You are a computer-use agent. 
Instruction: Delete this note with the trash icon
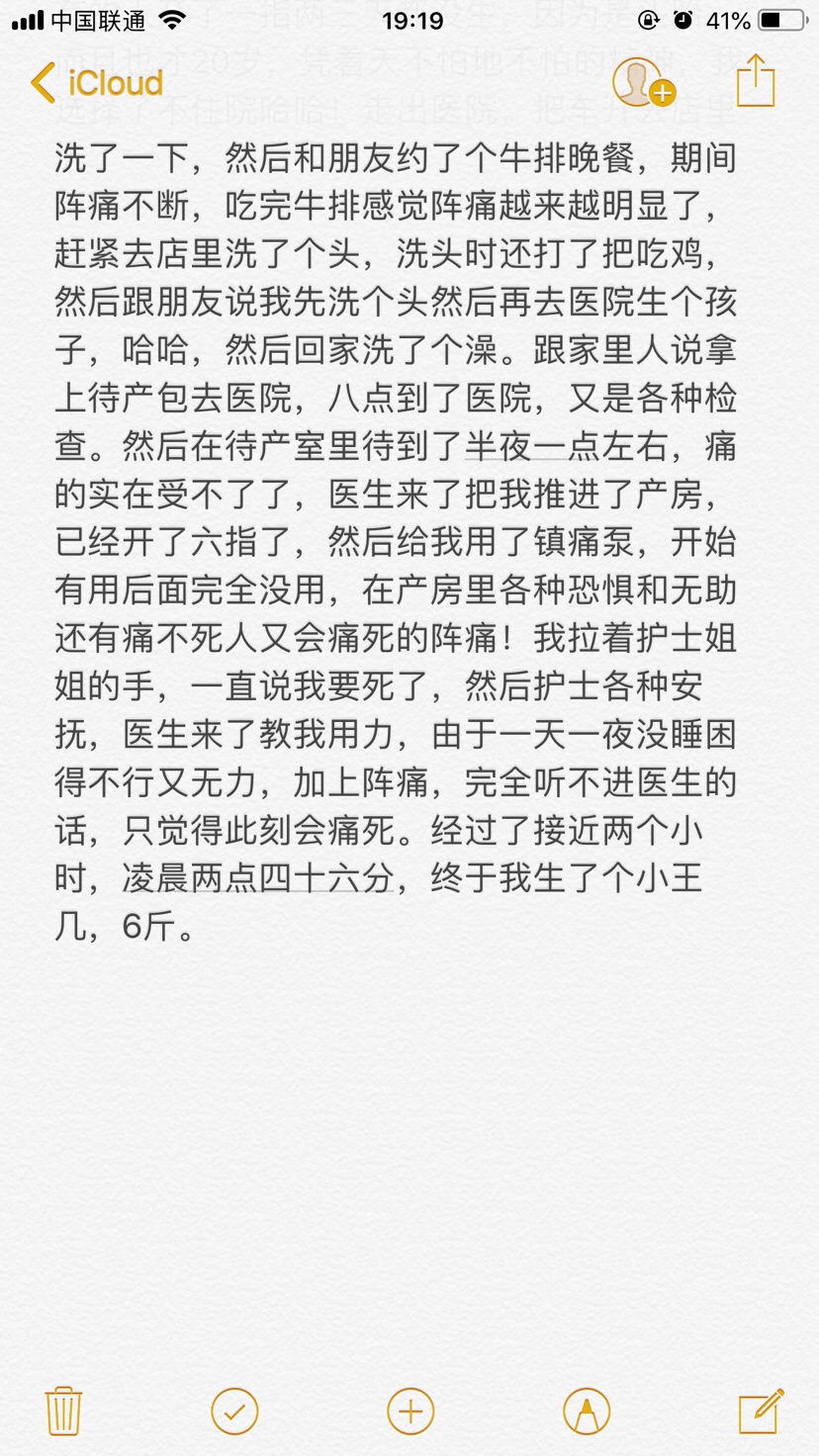tap(64, 1410)
